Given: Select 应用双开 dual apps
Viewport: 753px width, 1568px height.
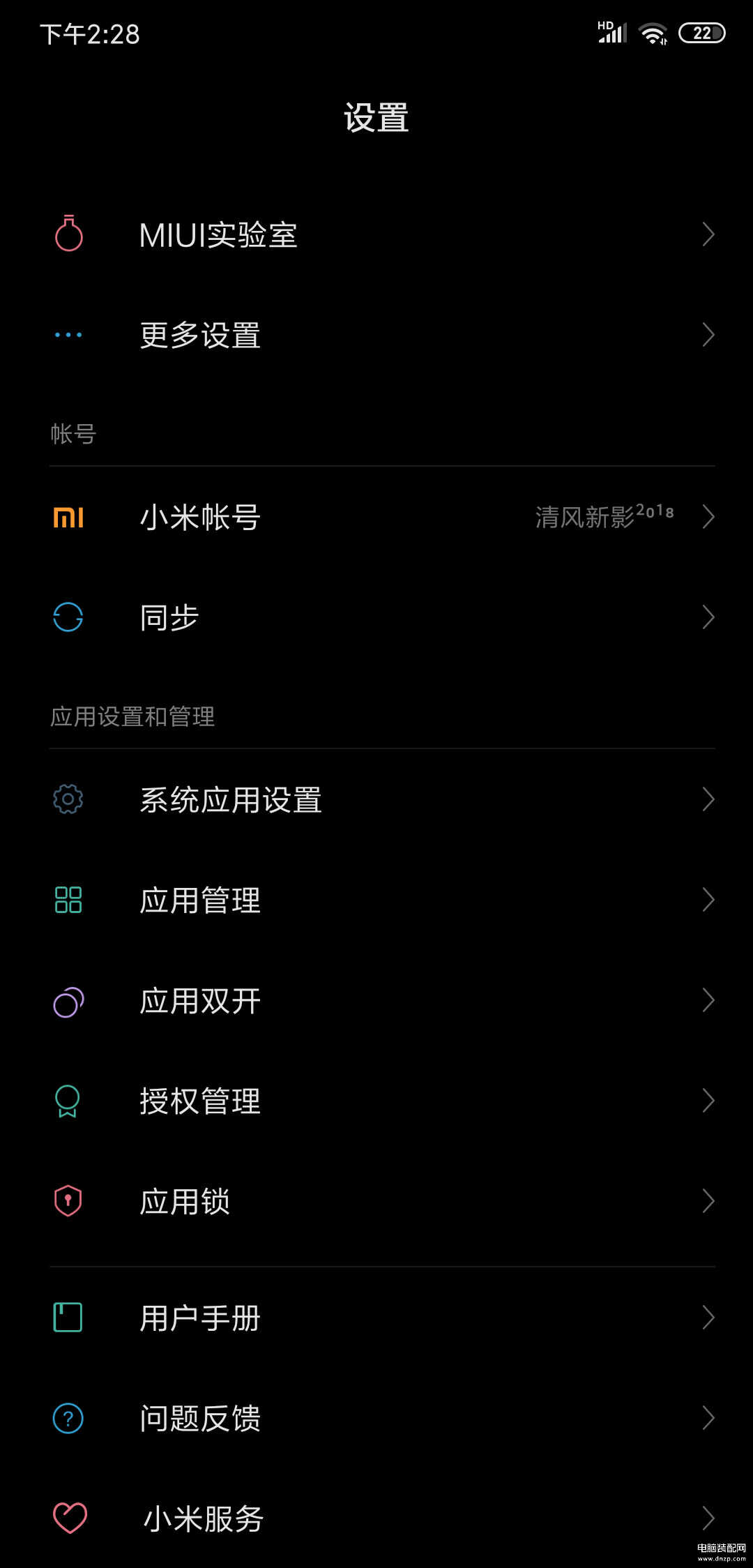Looking at the screenshot, I should click(376, 1000).
